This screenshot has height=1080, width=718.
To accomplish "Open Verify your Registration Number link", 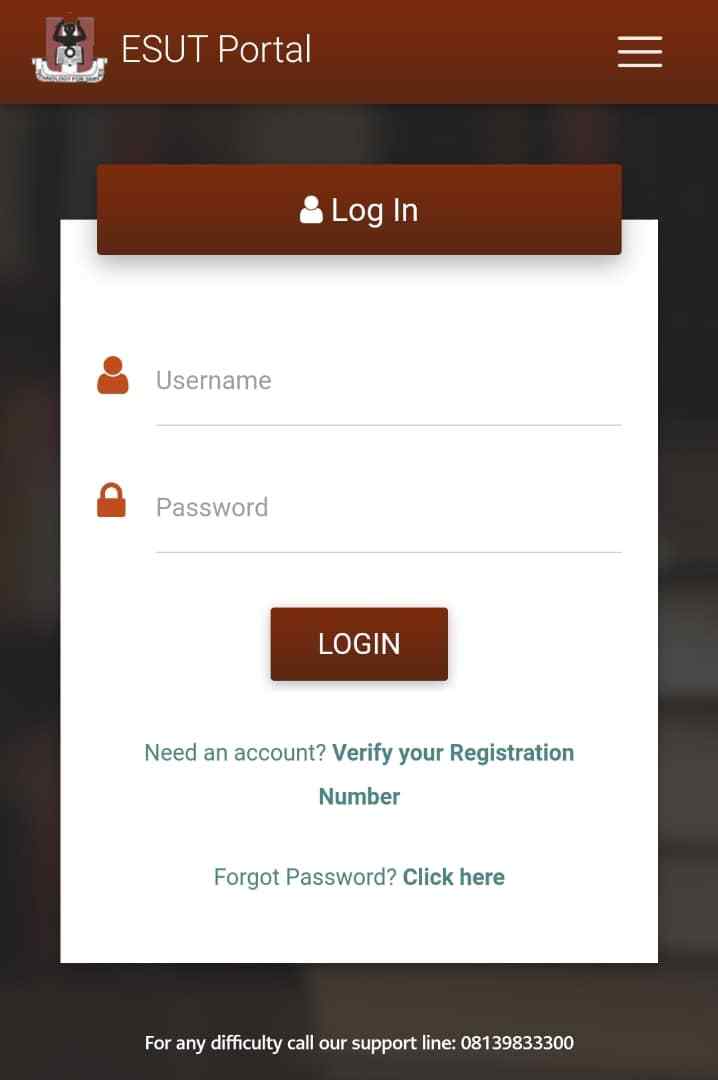I will click(452, 753).
